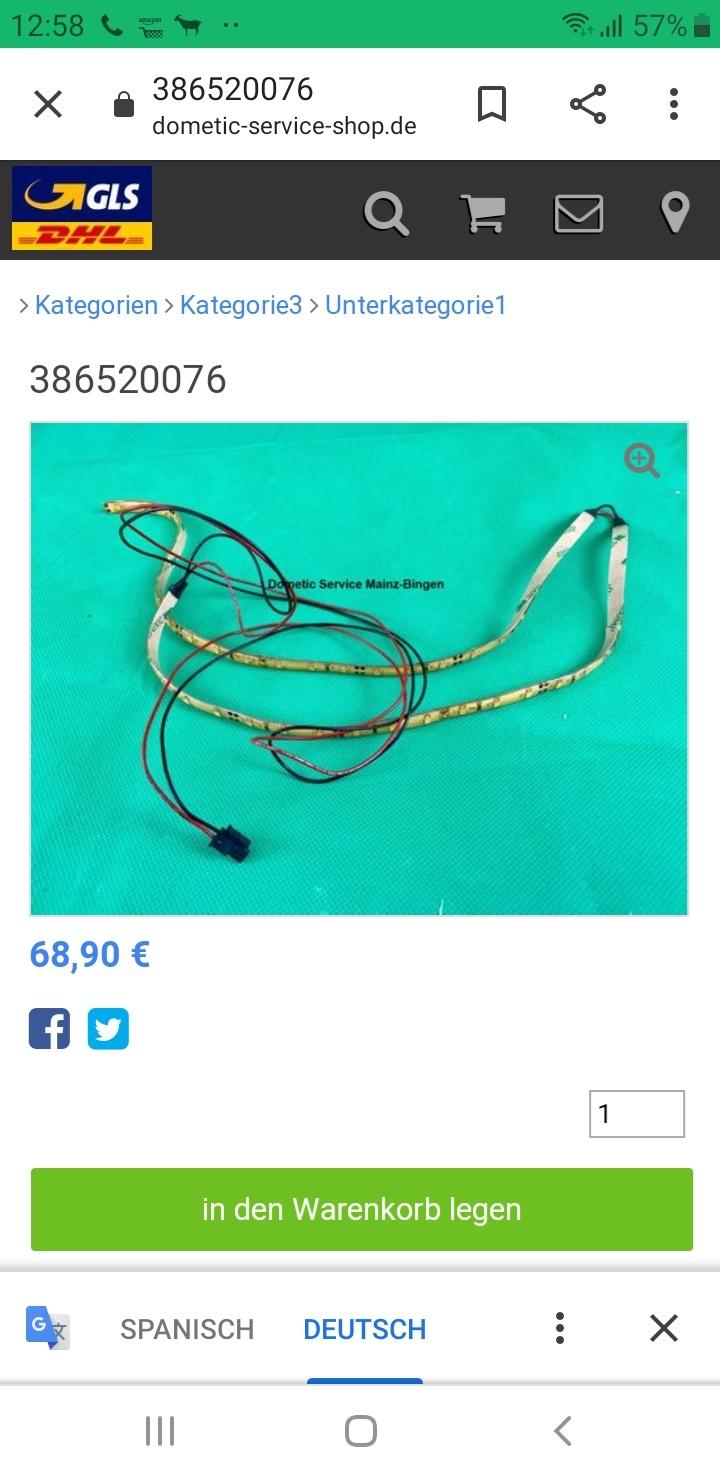Select Deutsch in the translate bar

click(364, 1329)
